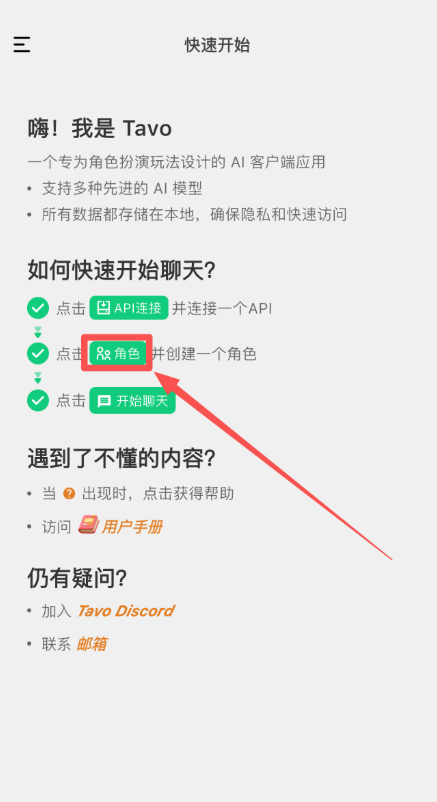The width and height of the screenshot is (437, 802).
Task: Tap the API连接 button
Action: pyautogui.click(x=129, y=308)
